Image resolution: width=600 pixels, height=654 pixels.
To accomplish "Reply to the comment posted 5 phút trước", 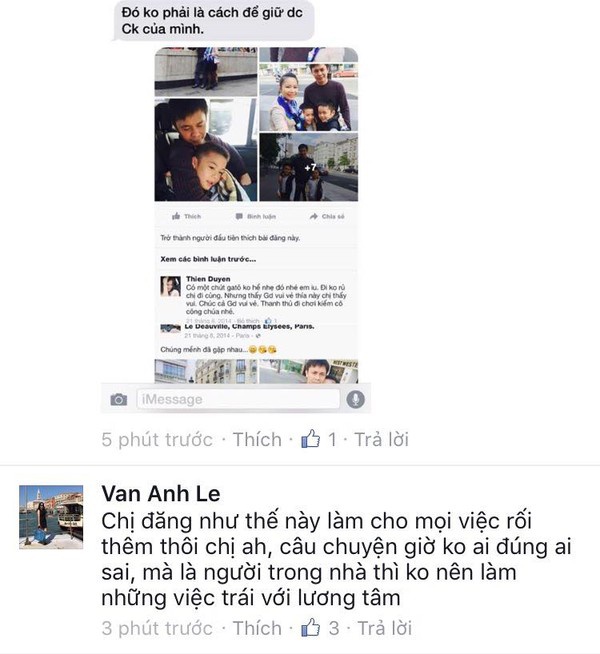I will [383, 440].
